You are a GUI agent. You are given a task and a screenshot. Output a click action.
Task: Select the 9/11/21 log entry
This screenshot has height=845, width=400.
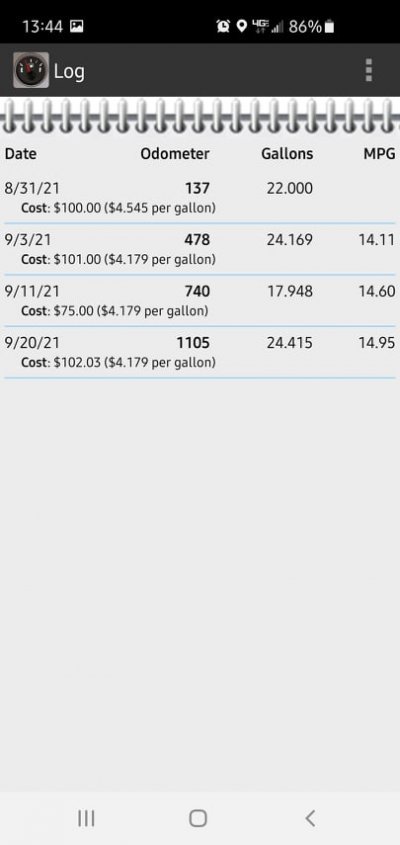[200, 301]
